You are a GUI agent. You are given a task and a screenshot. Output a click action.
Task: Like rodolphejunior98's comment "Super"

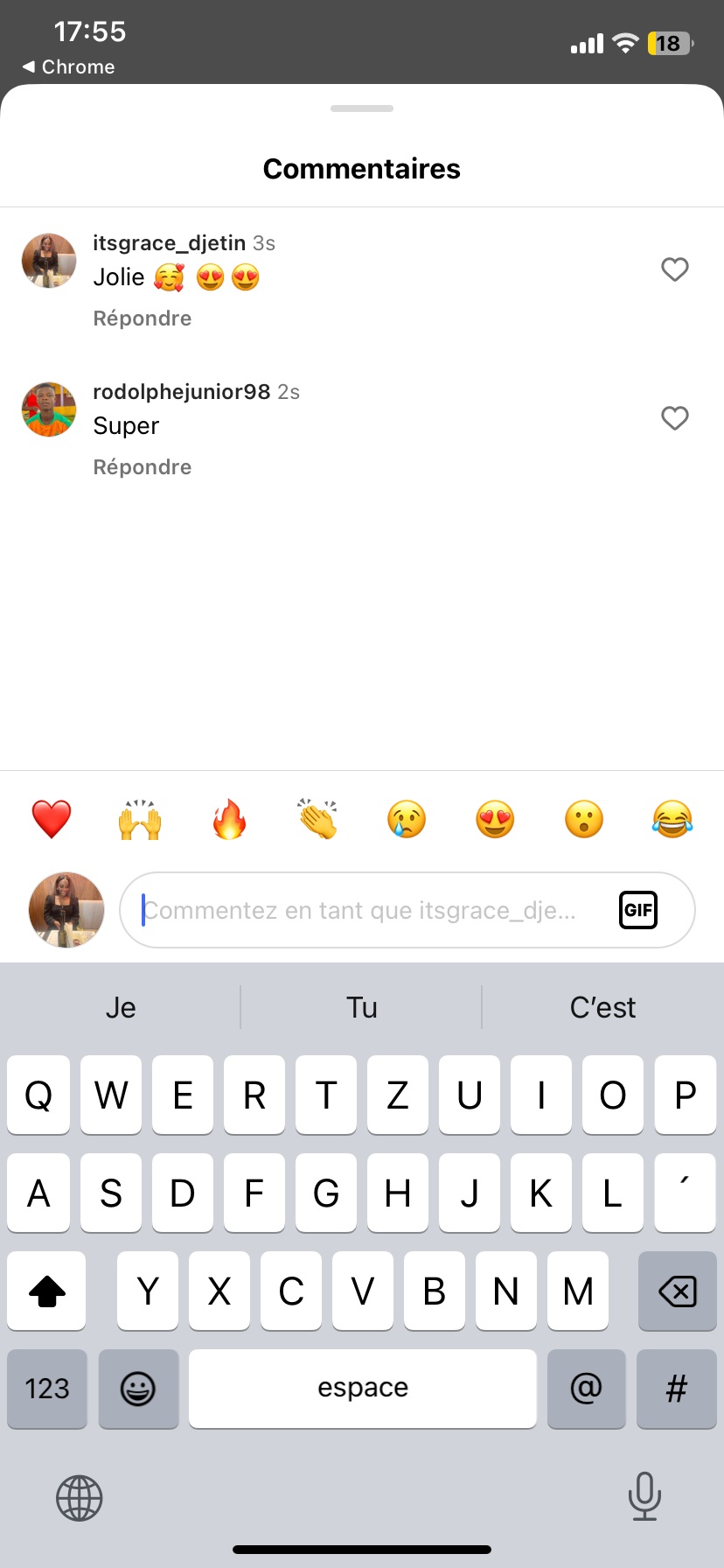tap(674, 418)
